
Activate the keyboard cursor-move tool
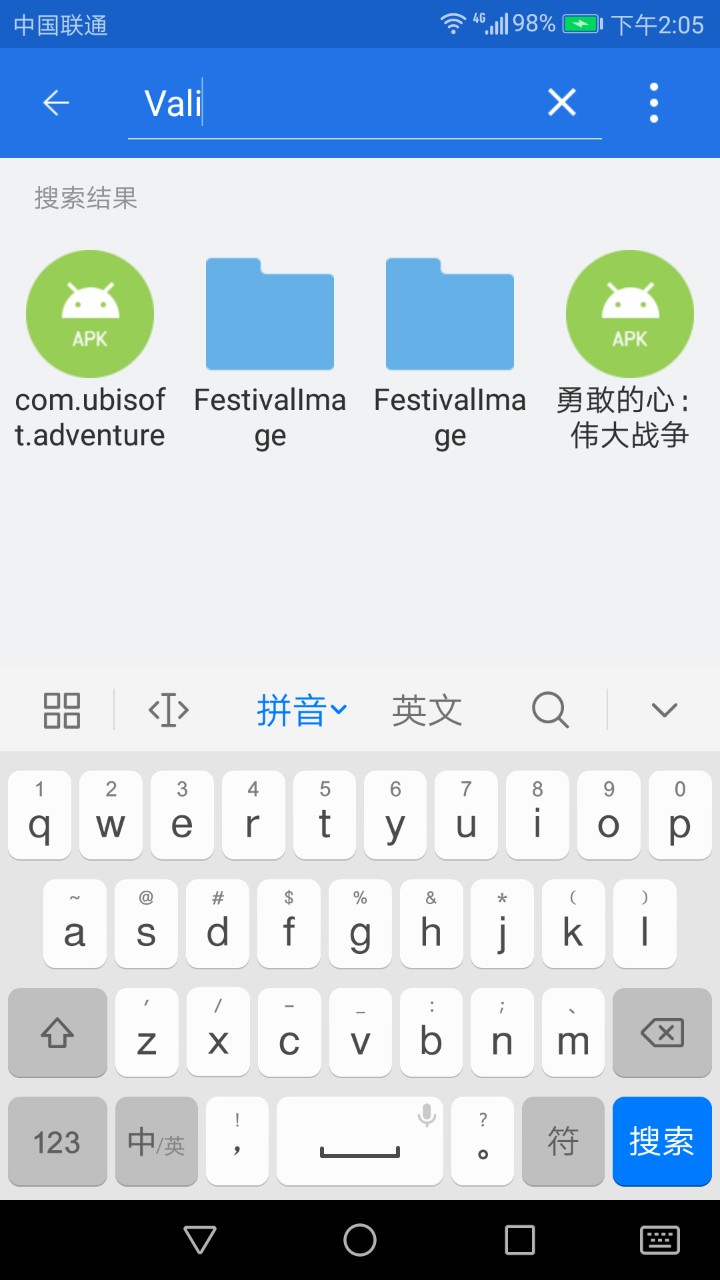(x=168, y=711)
